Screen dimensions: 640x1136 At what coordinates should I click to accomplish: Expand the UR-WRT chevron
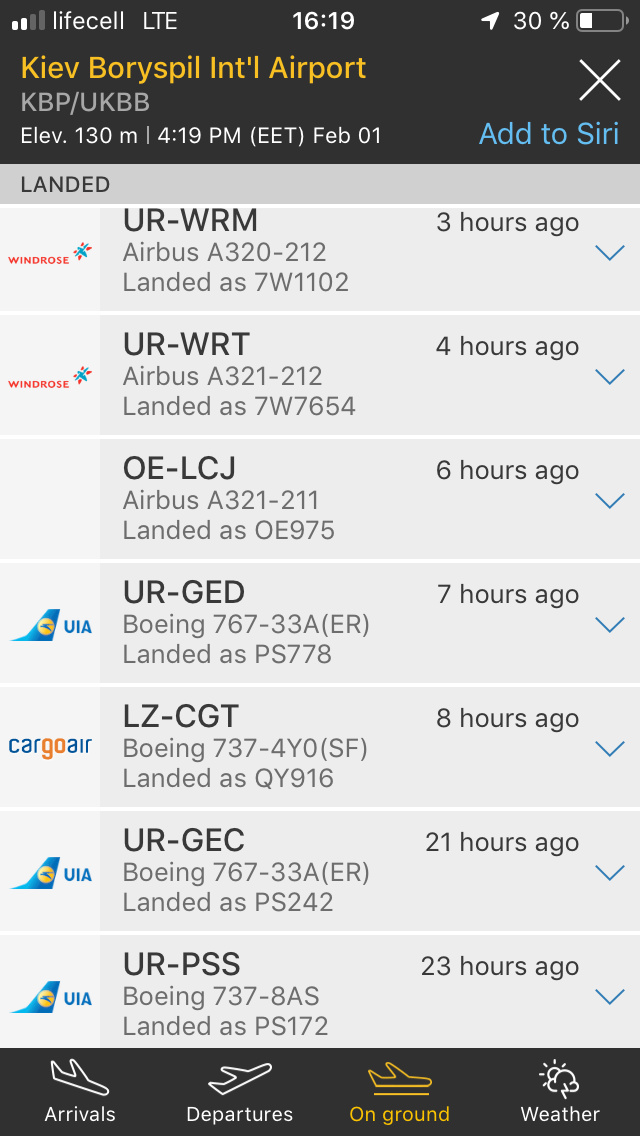pyautogui.click(x=609, y=377)
